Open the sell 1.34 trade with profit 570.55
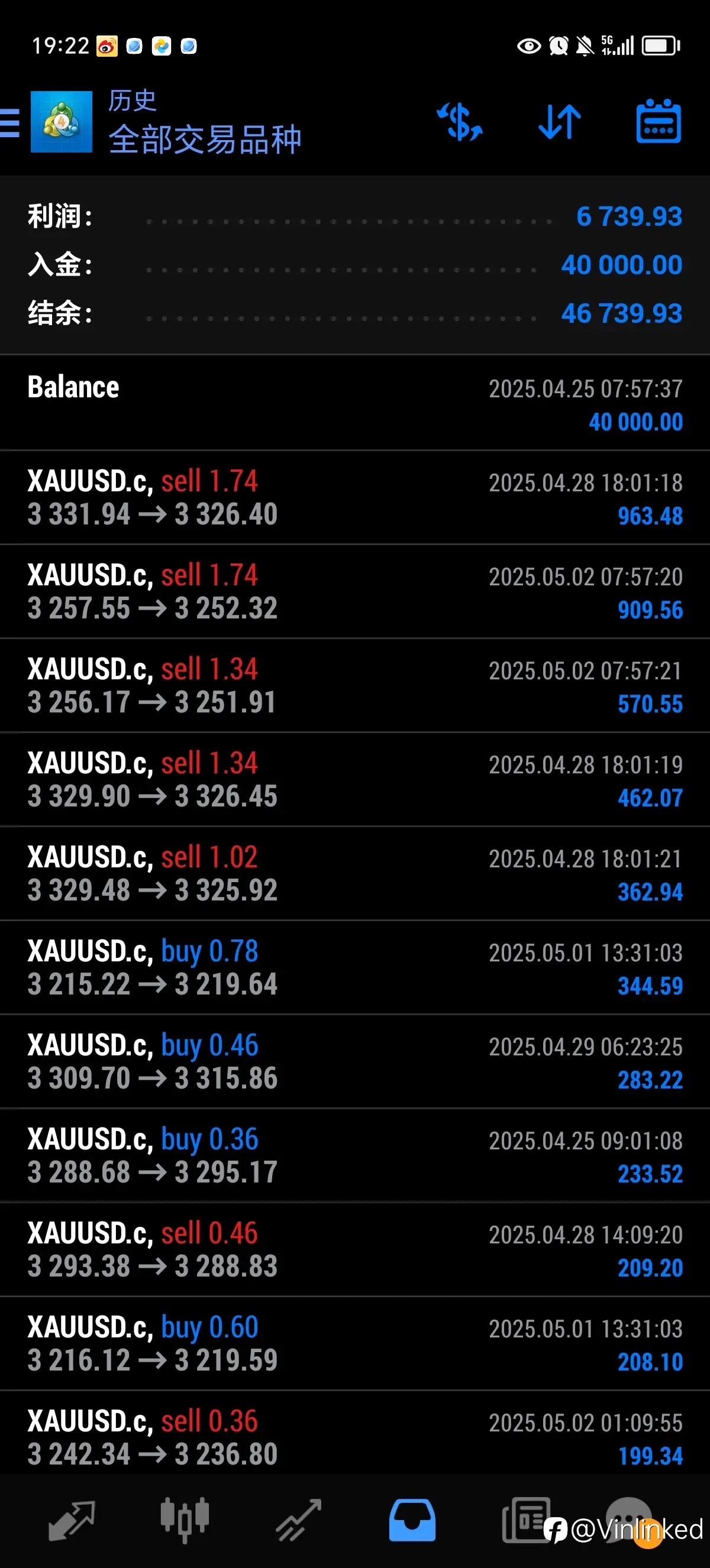This screenshot has width=710, height=1568. pyautogui.click(x=355, y=686)
